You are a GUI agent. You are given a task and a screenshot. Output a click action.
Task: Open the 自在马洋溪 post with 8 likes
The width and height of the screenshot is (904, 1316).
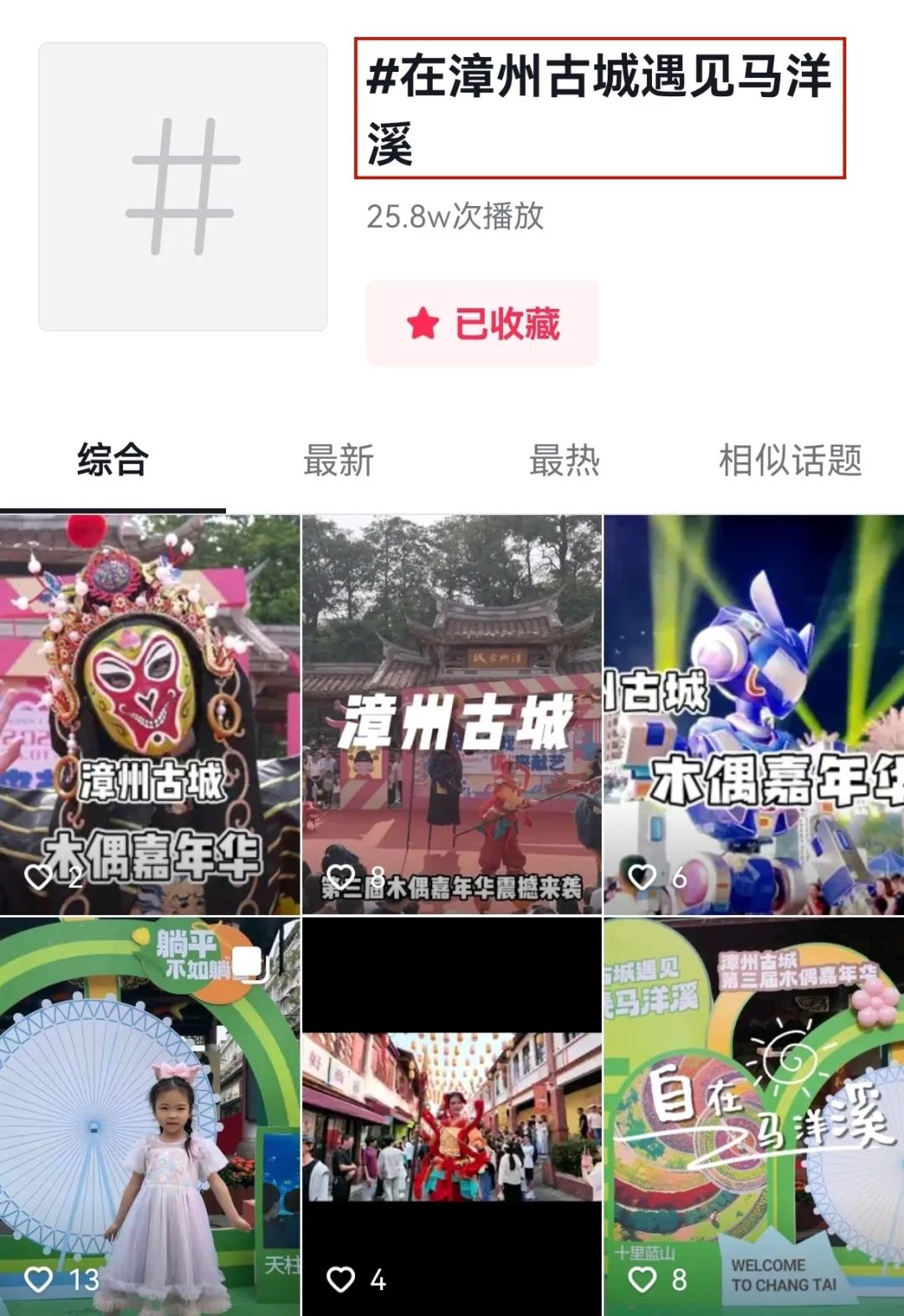[x=753, y=1116]
